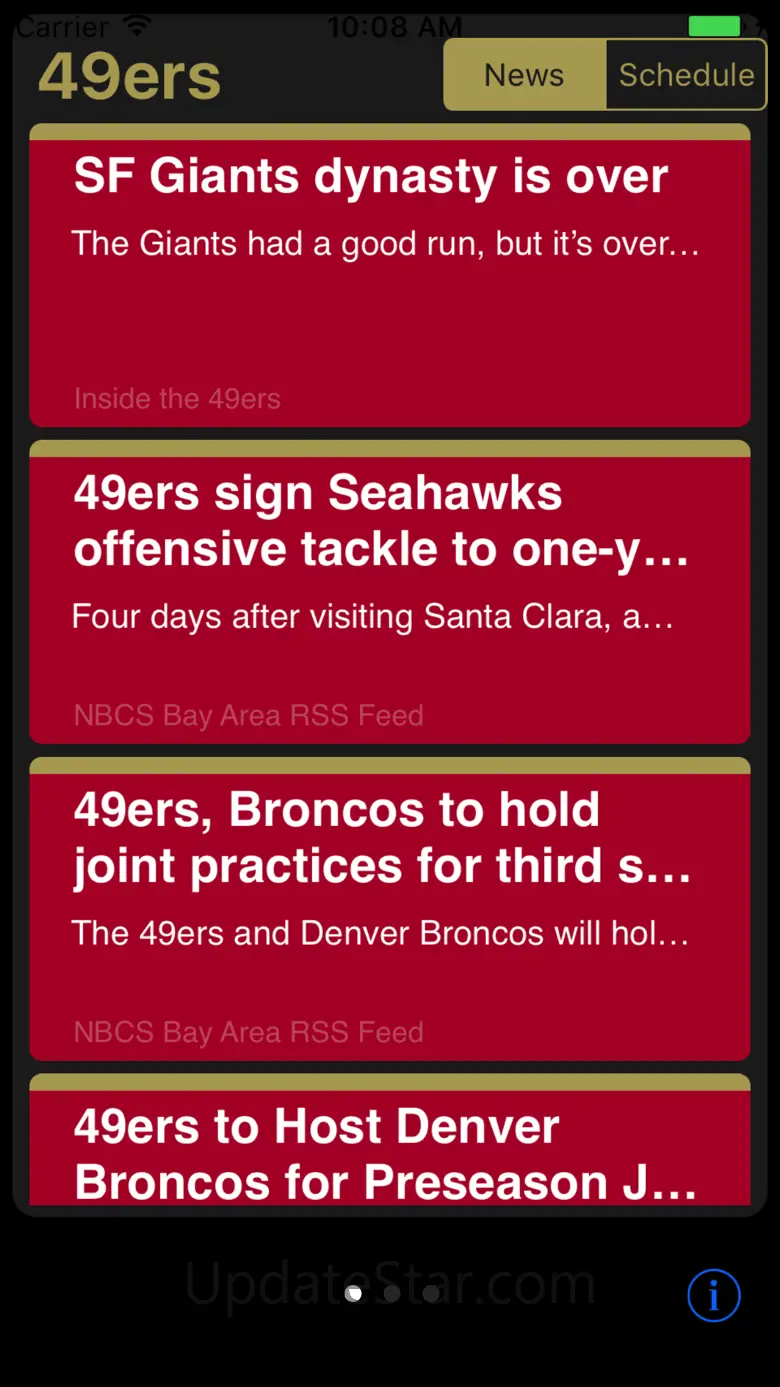Select the News segment
Screen dimensions: 780x1387
[525, 75]
